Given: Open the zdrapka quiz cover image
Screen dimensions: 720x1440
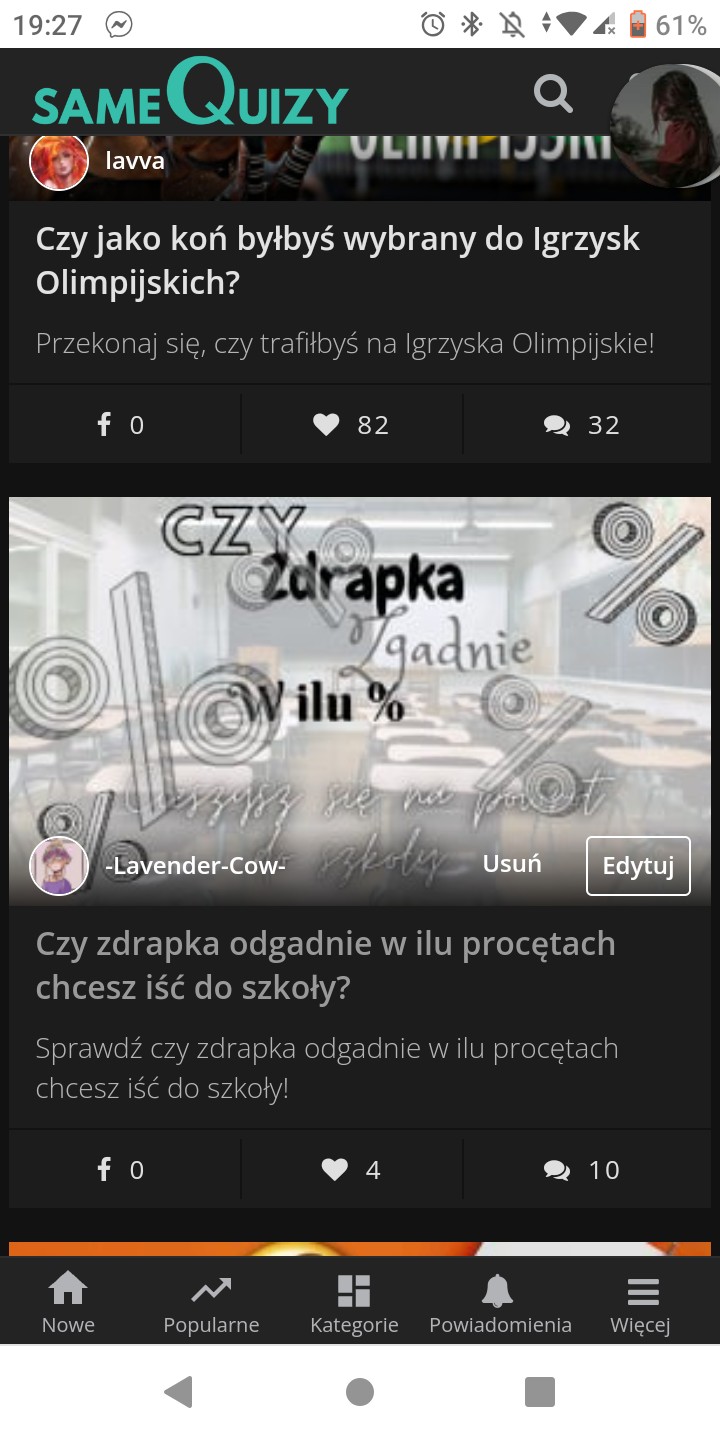Looking at the screenshot, I should tap(360, 660).
